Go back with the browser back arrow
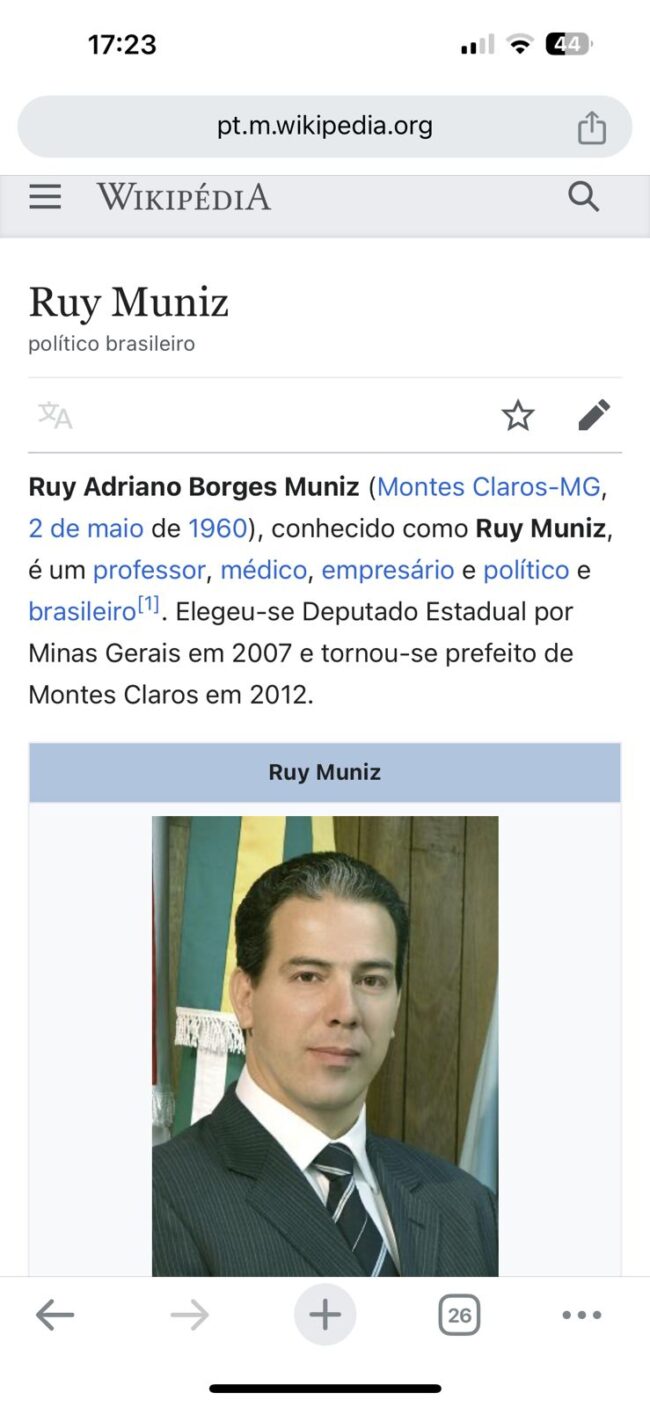Image resolution: width=650 pixels, height=1407 pixels. click(x=55, y=1315)
